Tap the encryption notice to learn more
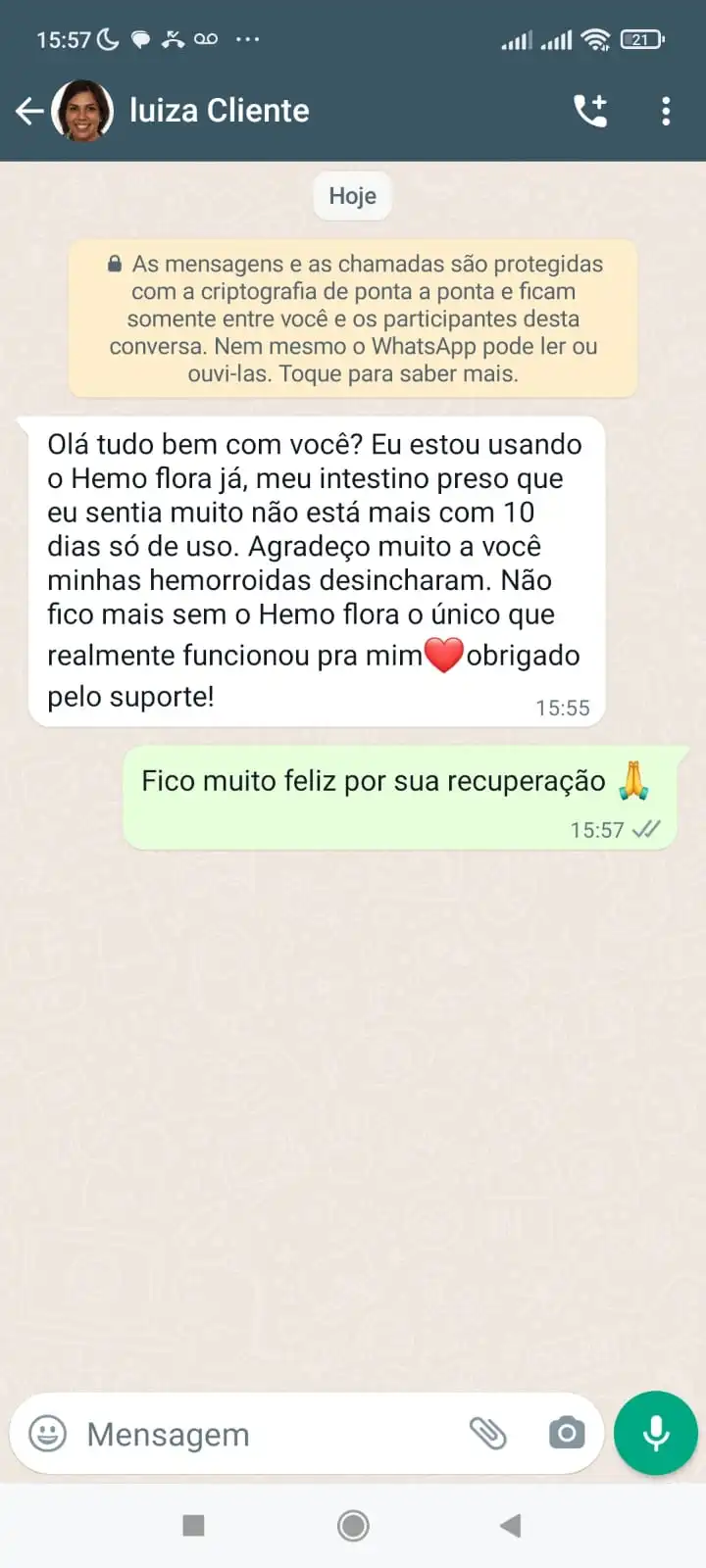The width and height of the screenshot is (706, 1568). pos(353,318)
